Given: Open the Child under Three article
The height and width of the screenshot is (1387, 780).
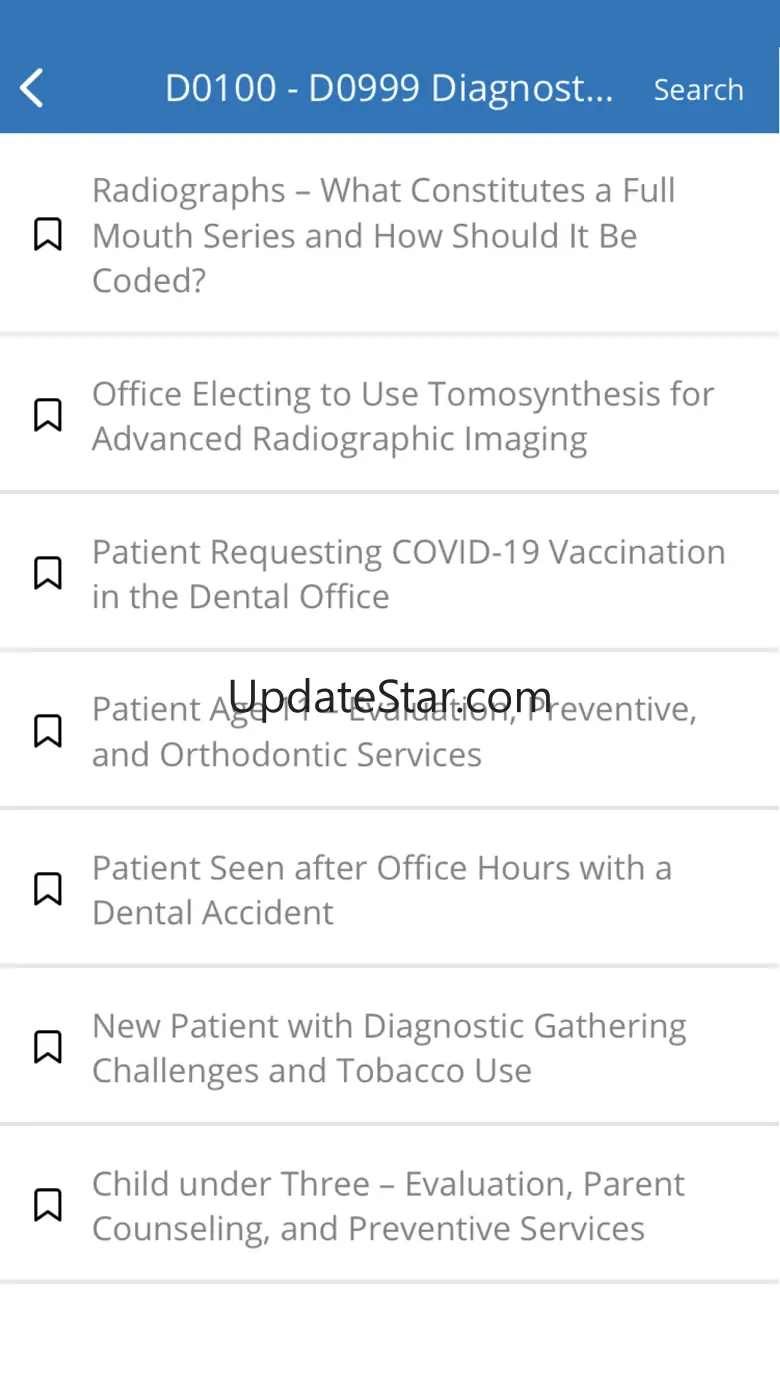Looking at the screenshot, I should click(x=388, y=1206).
